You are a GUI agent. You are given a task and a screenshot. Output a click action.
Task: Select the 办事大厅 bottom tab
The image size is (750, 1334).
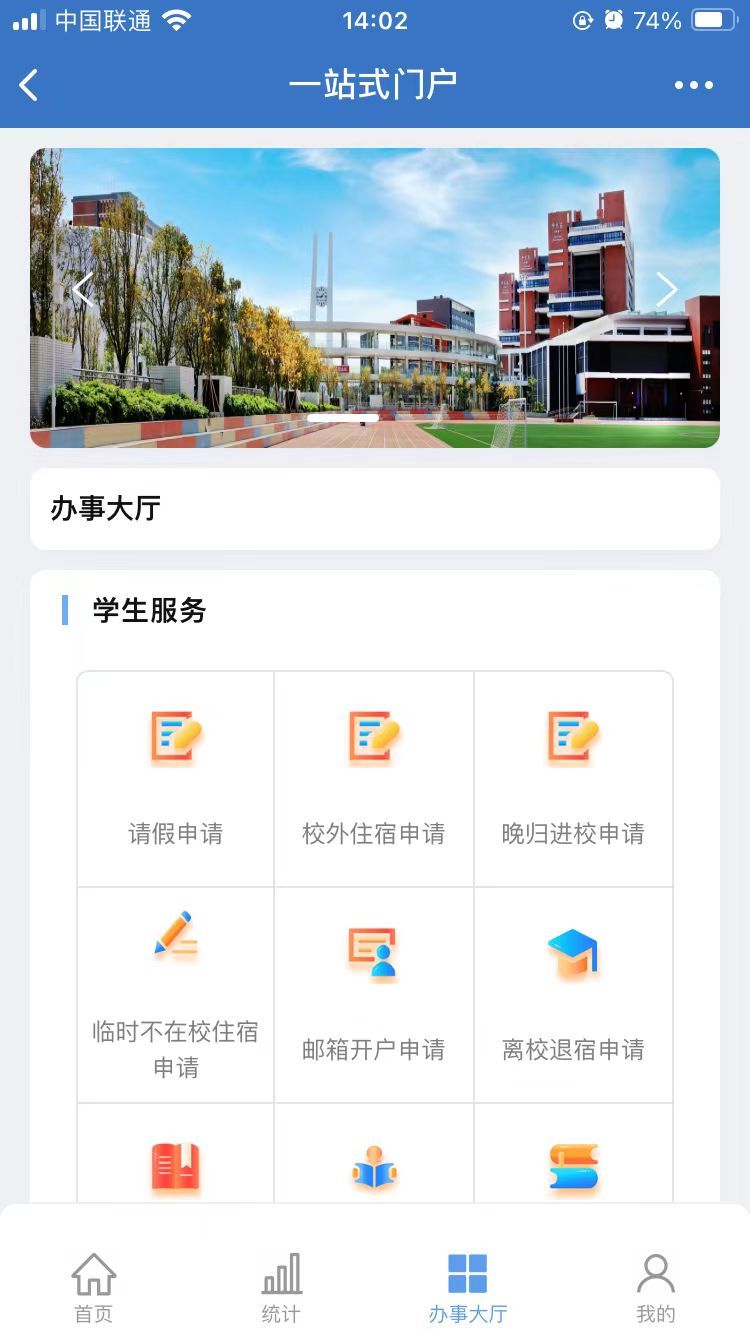[468, 1288]
